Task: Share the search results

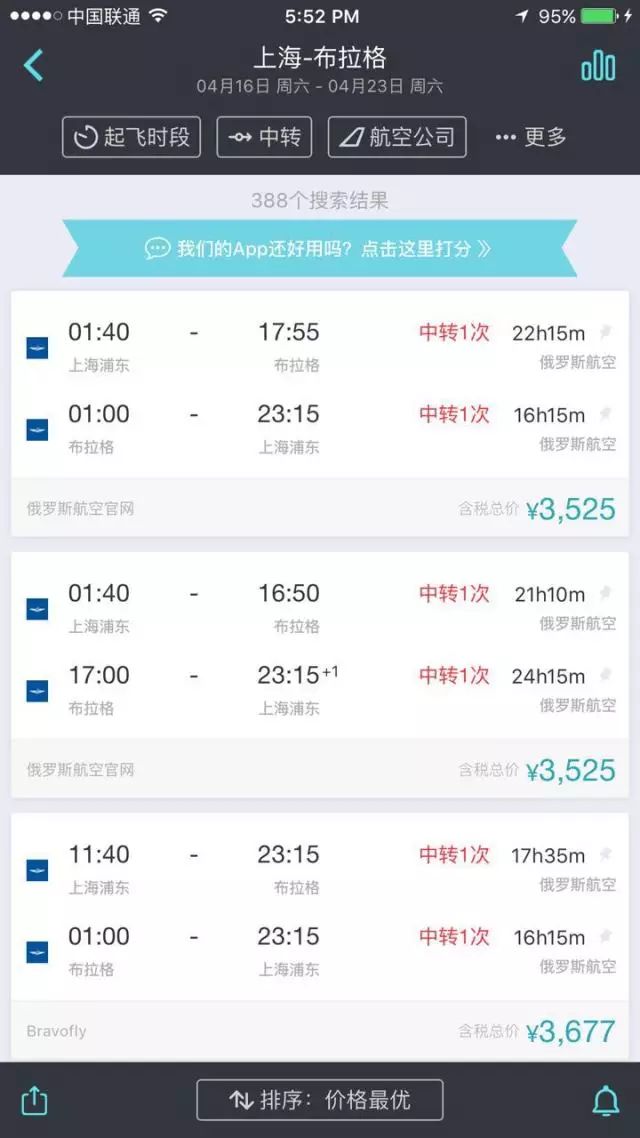Action: 34,1100
